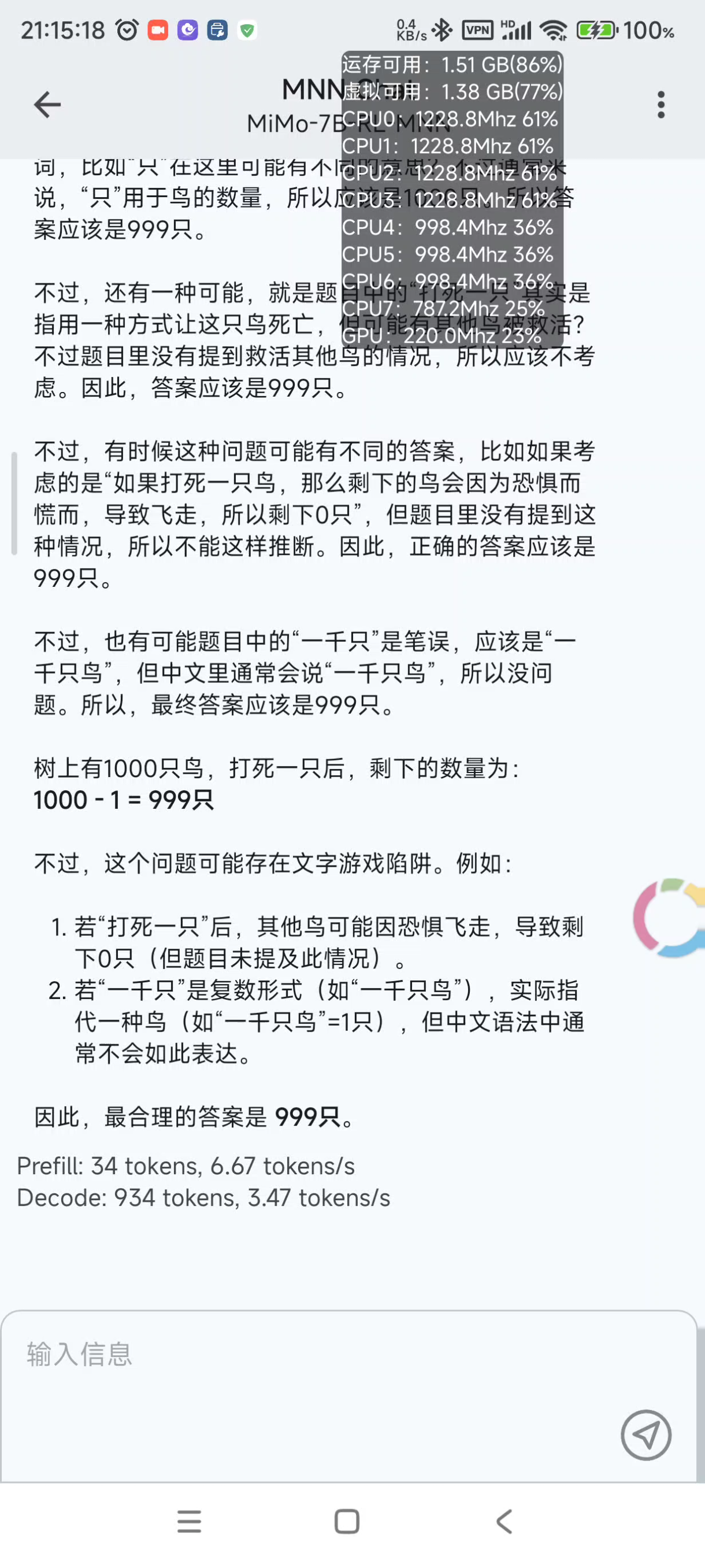Open the three-dot overflow menu
The width and height of the screenshot is (705, 1568).
(661, 105)
